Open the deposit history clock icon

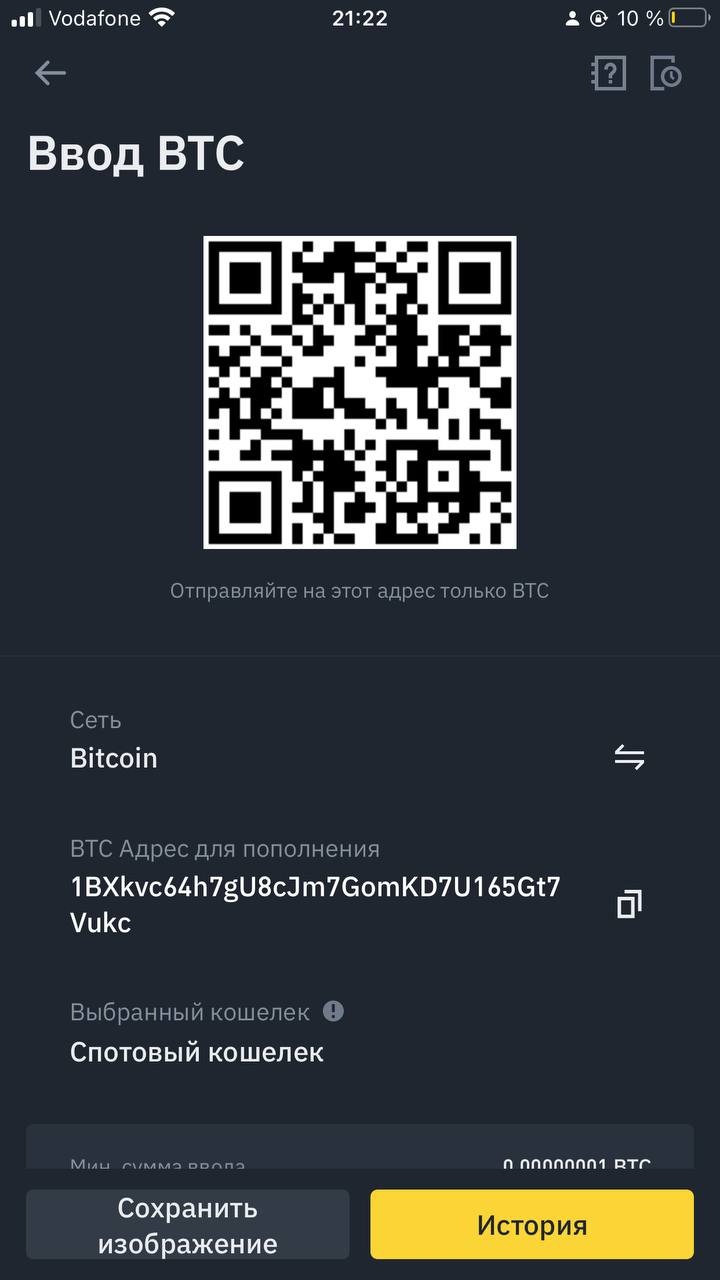click(666, 73)
